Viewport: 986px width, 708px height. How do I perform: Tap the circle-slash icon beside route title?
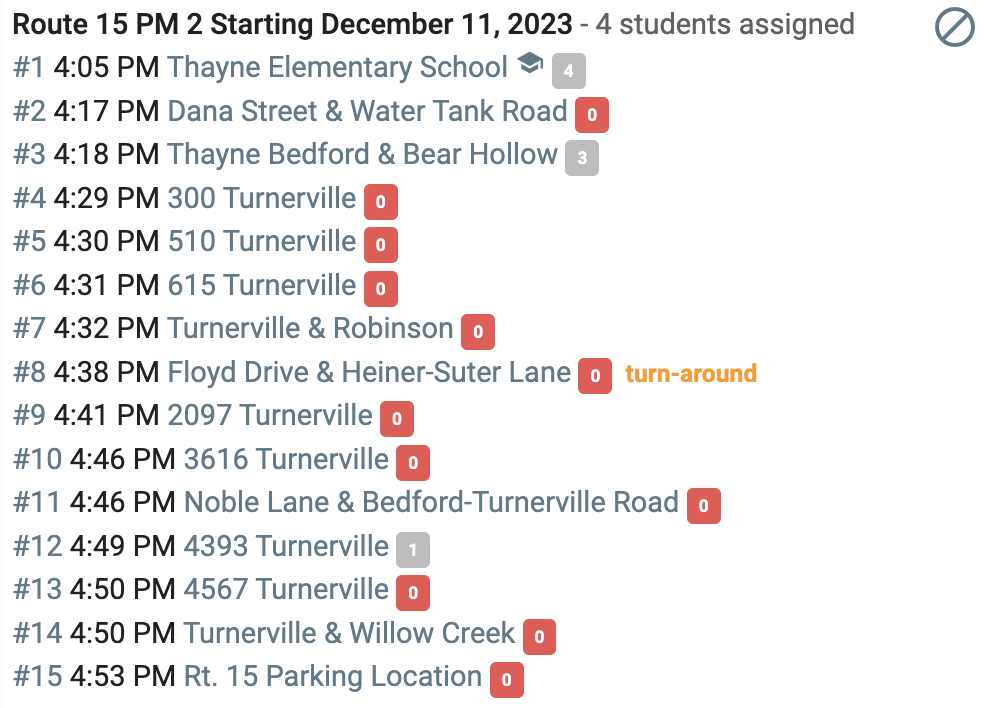pos(954,27)
